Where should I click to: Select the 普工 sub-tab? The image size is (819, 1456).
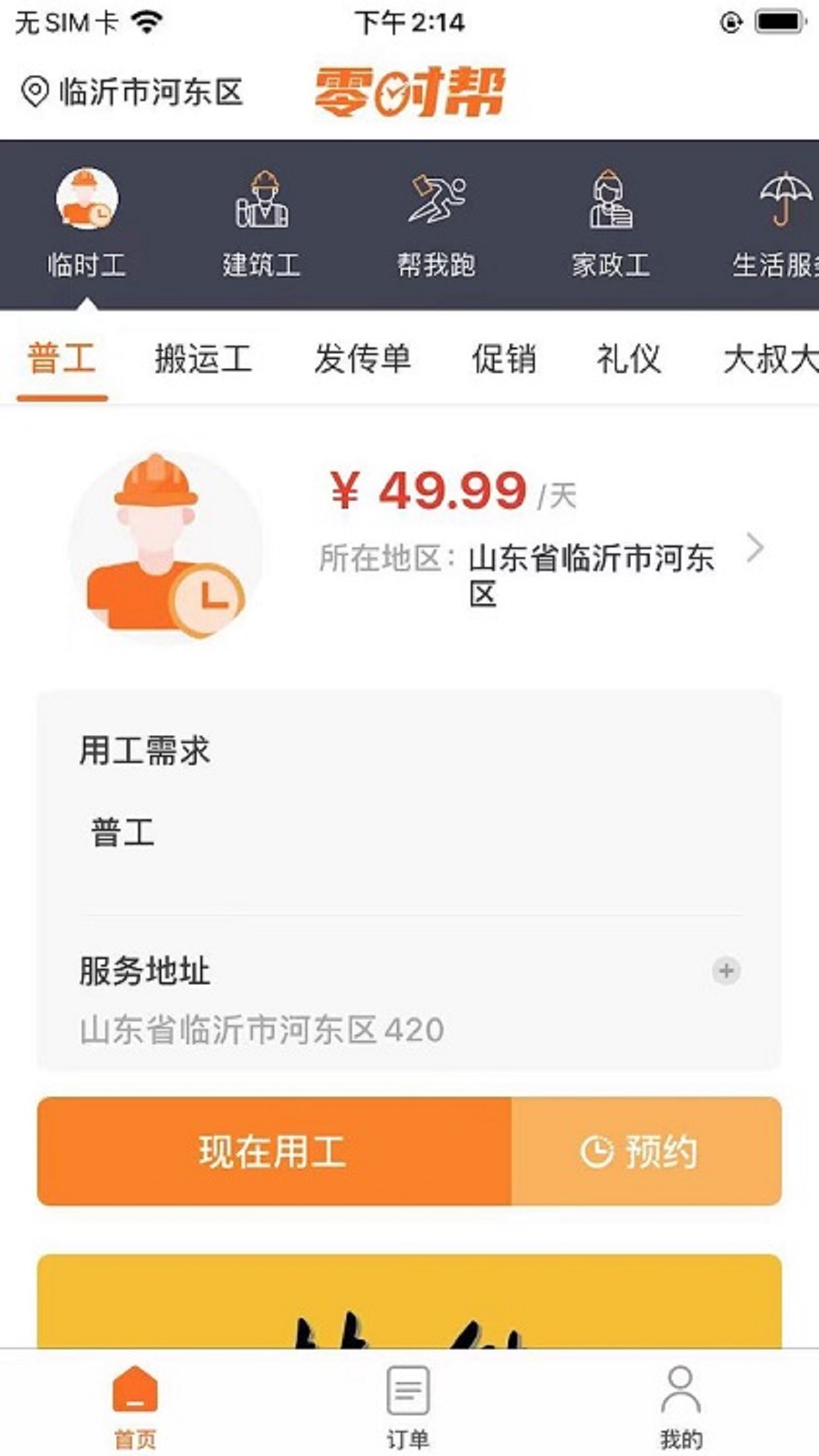pos(61,359)
